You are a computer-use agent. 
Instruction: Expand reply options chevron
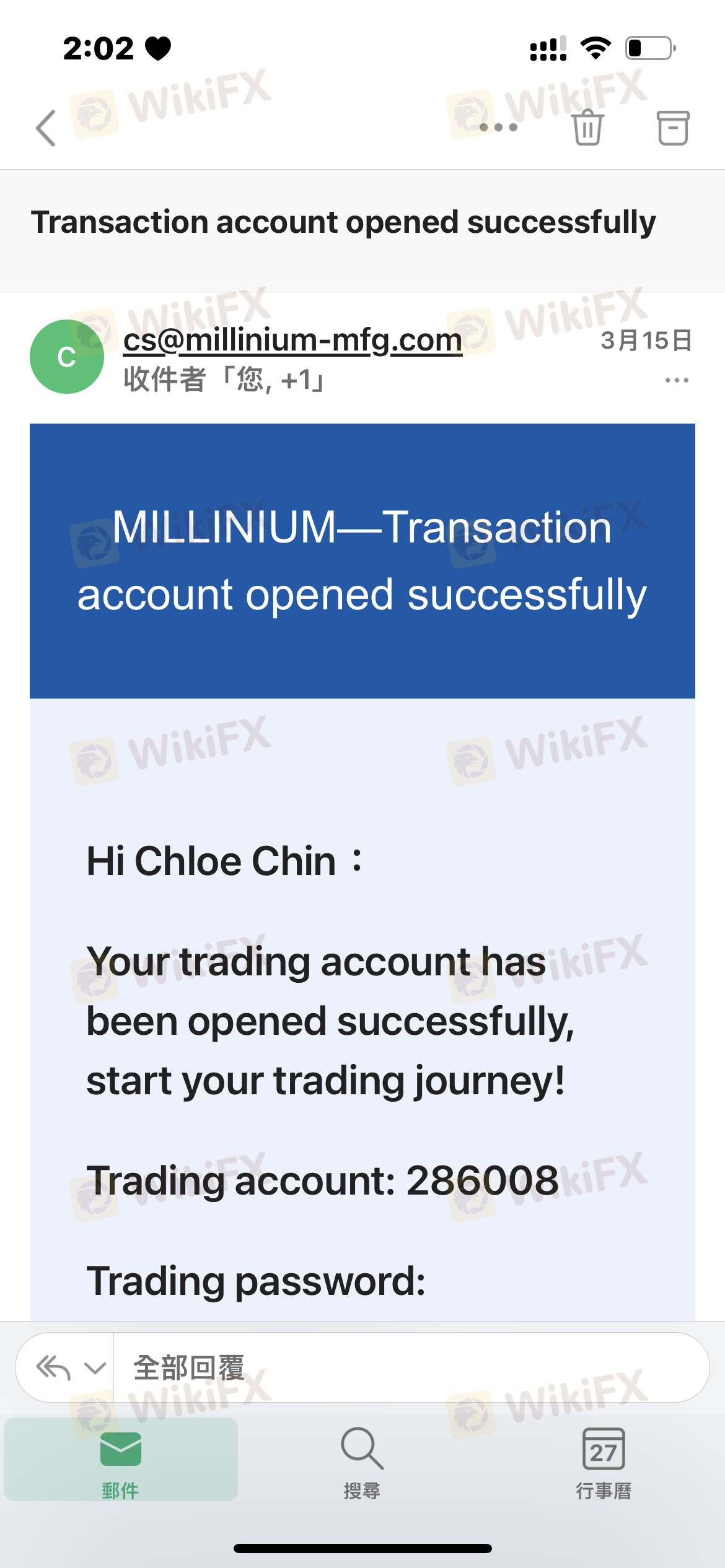pos(95,1367)
